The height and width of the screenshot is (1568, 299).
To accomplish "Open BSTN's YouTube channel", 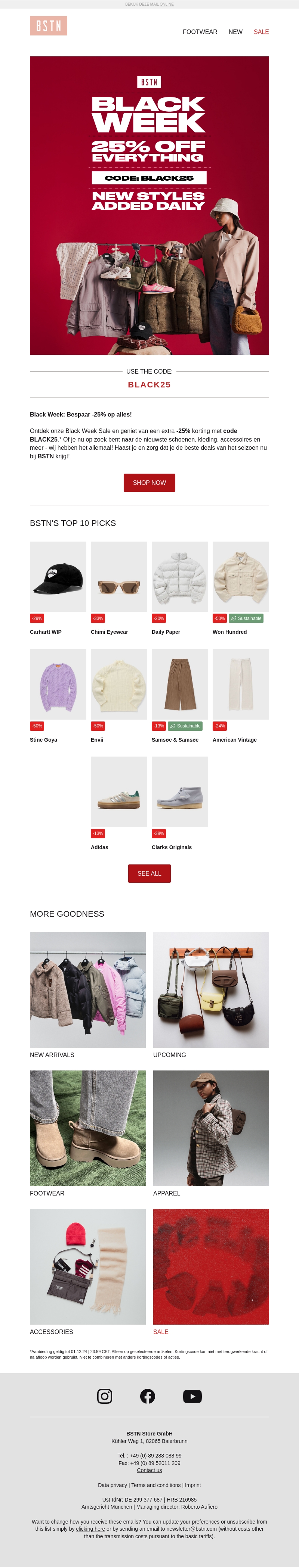I will (192, 1396).
